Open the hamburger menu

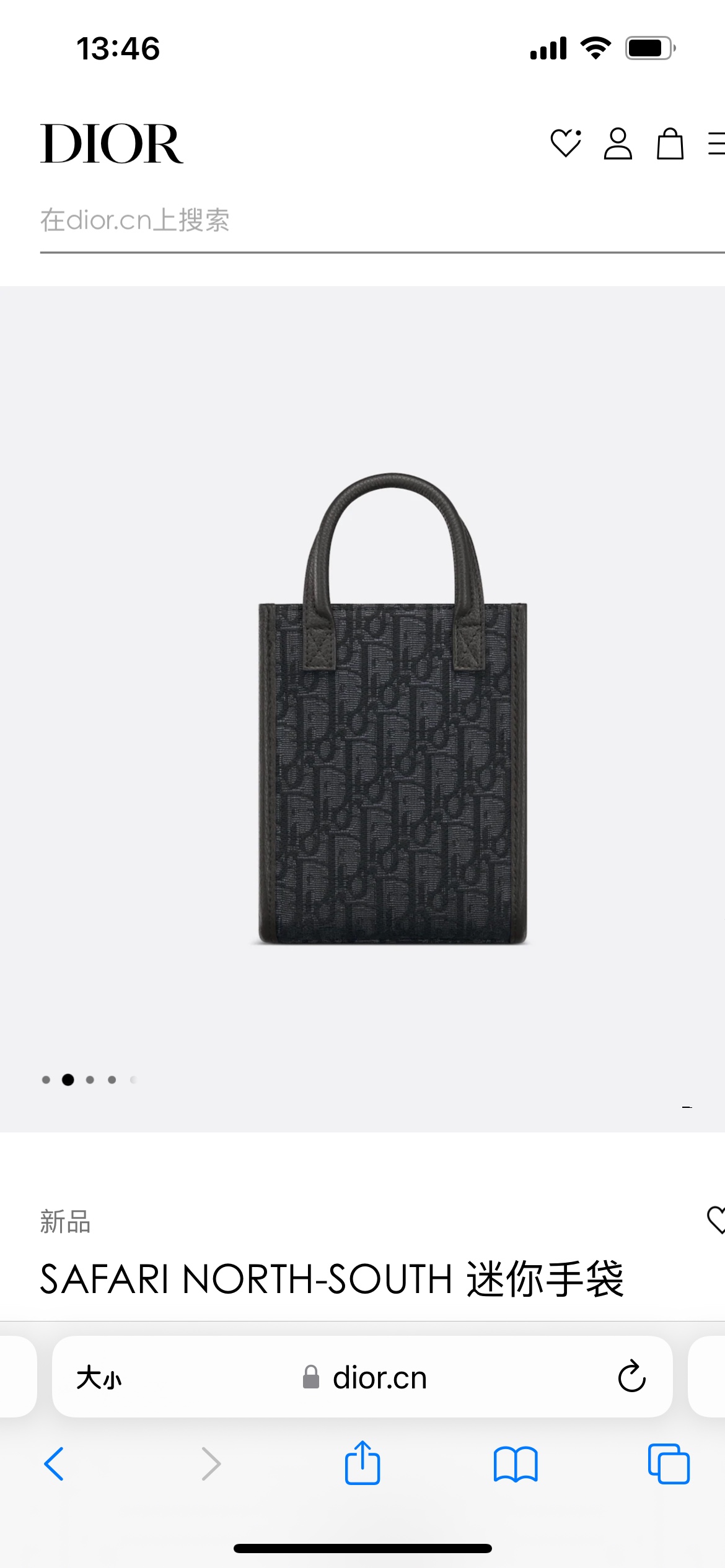pyautogui.click(x=716, y=144)
